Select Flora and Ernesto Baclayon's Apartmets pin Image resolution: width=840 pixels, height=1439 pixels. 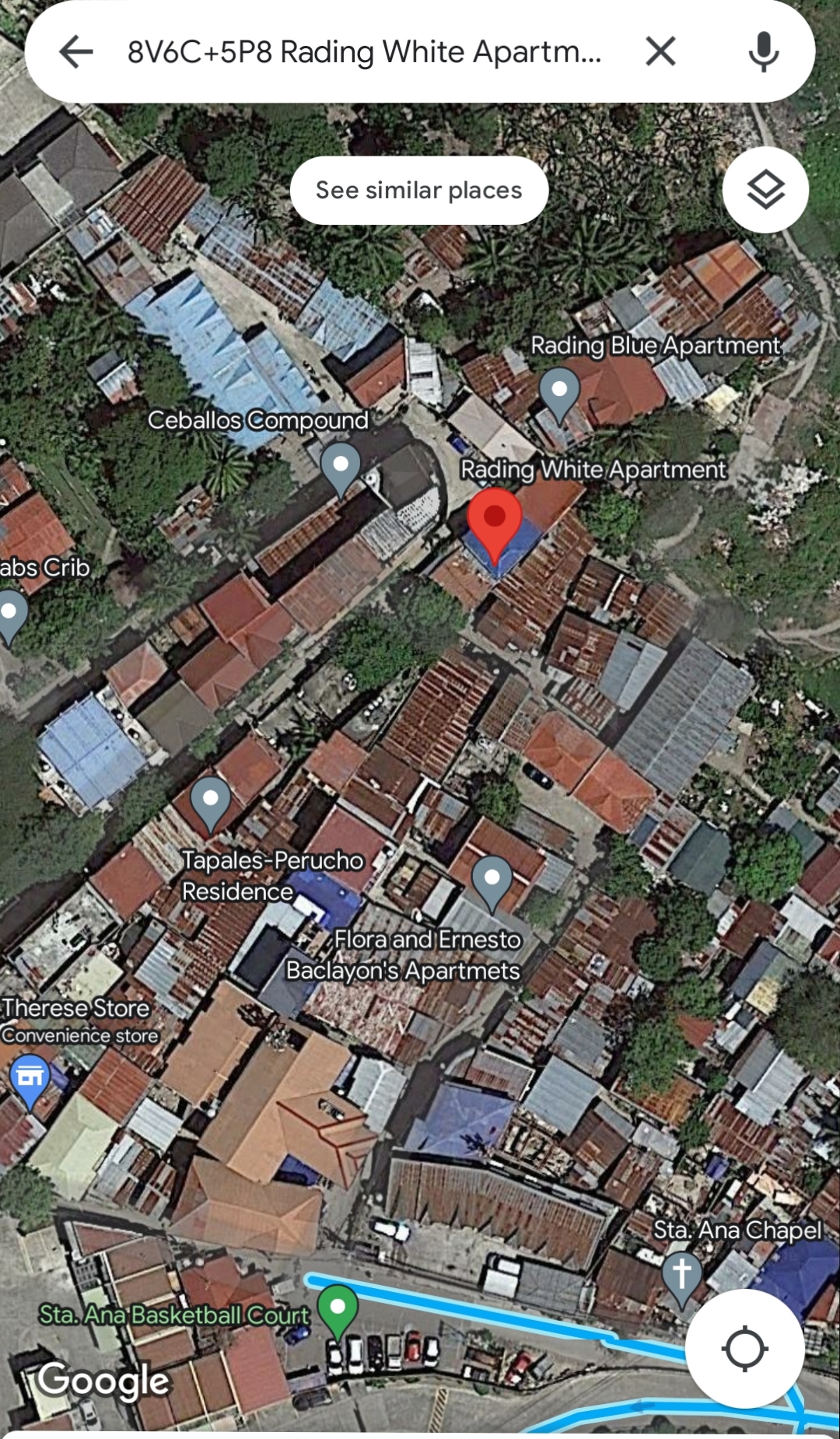point(492,881)
